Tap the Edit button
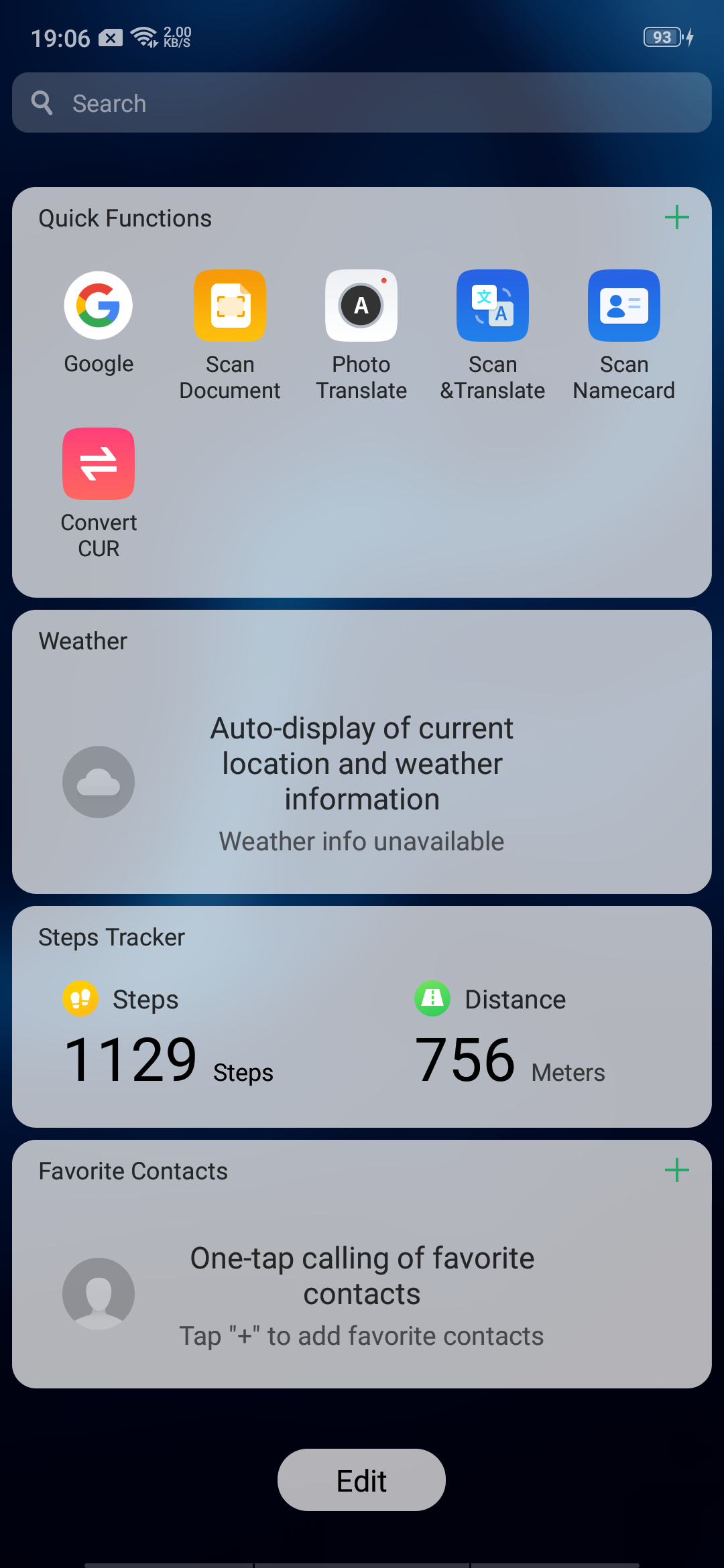Viewport: 724px width, 1568px height. coord(362,1480)
